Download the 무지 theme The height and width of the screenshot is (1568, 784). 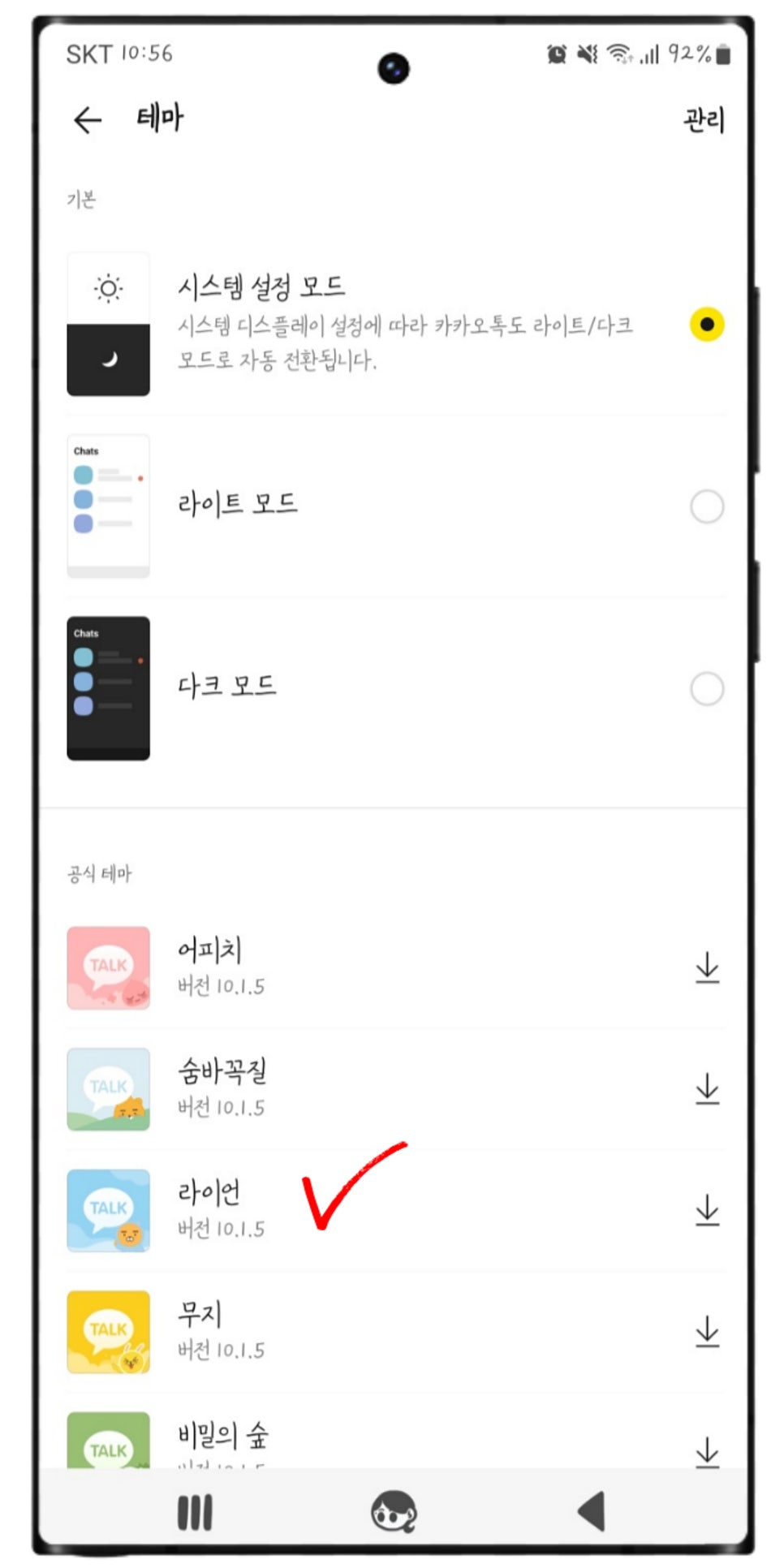click(x=708, y=1332)
